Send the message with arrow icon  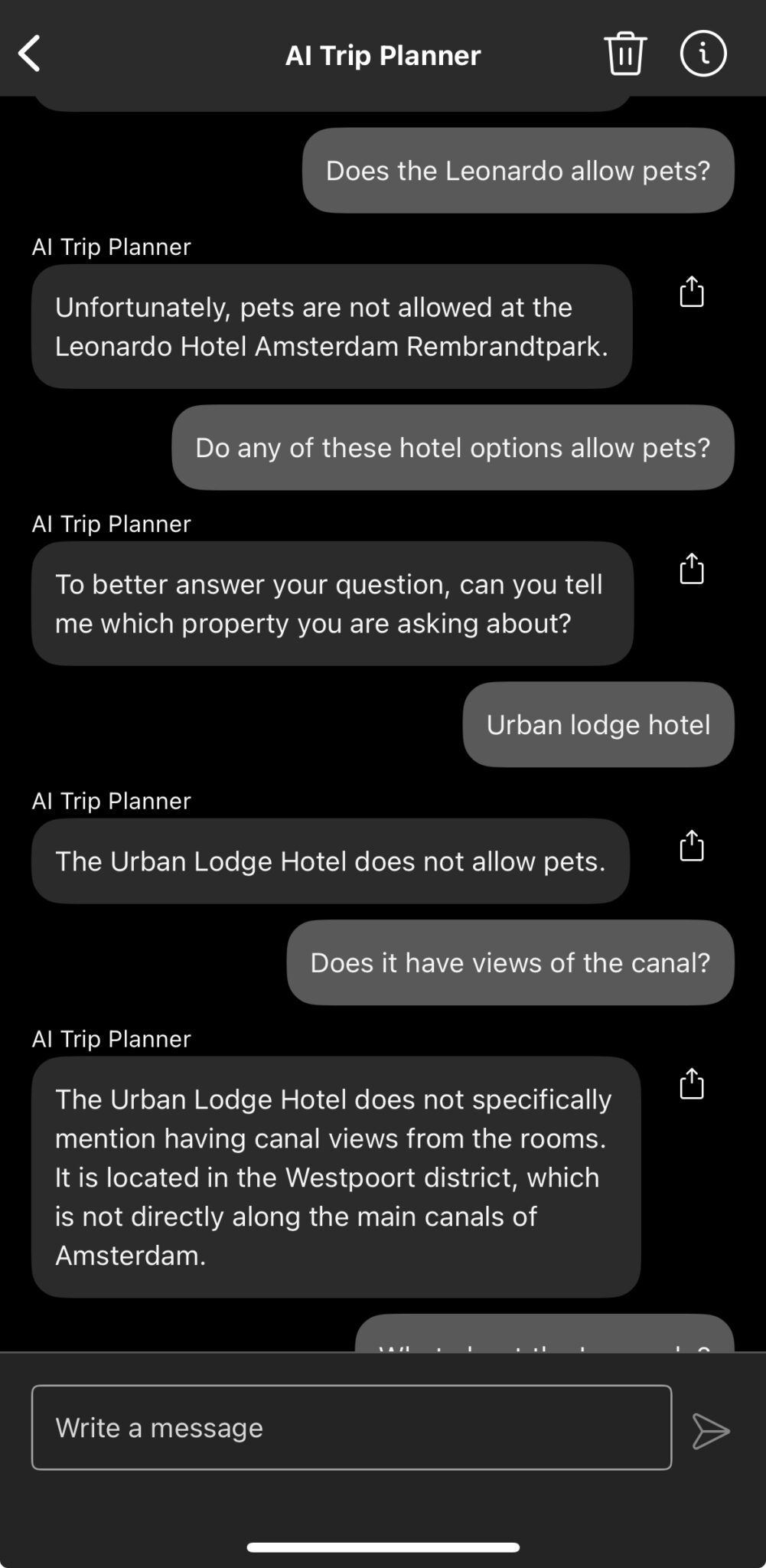point(711,1431)
